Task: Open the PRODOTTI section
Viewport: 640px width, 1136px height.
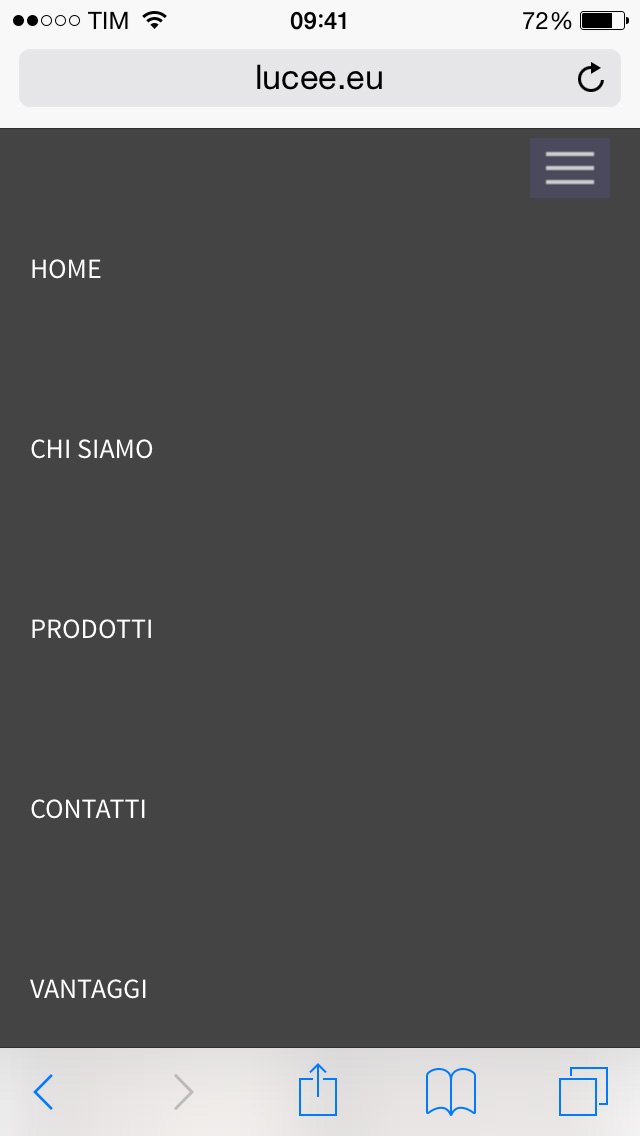Action: coord(92,629)
